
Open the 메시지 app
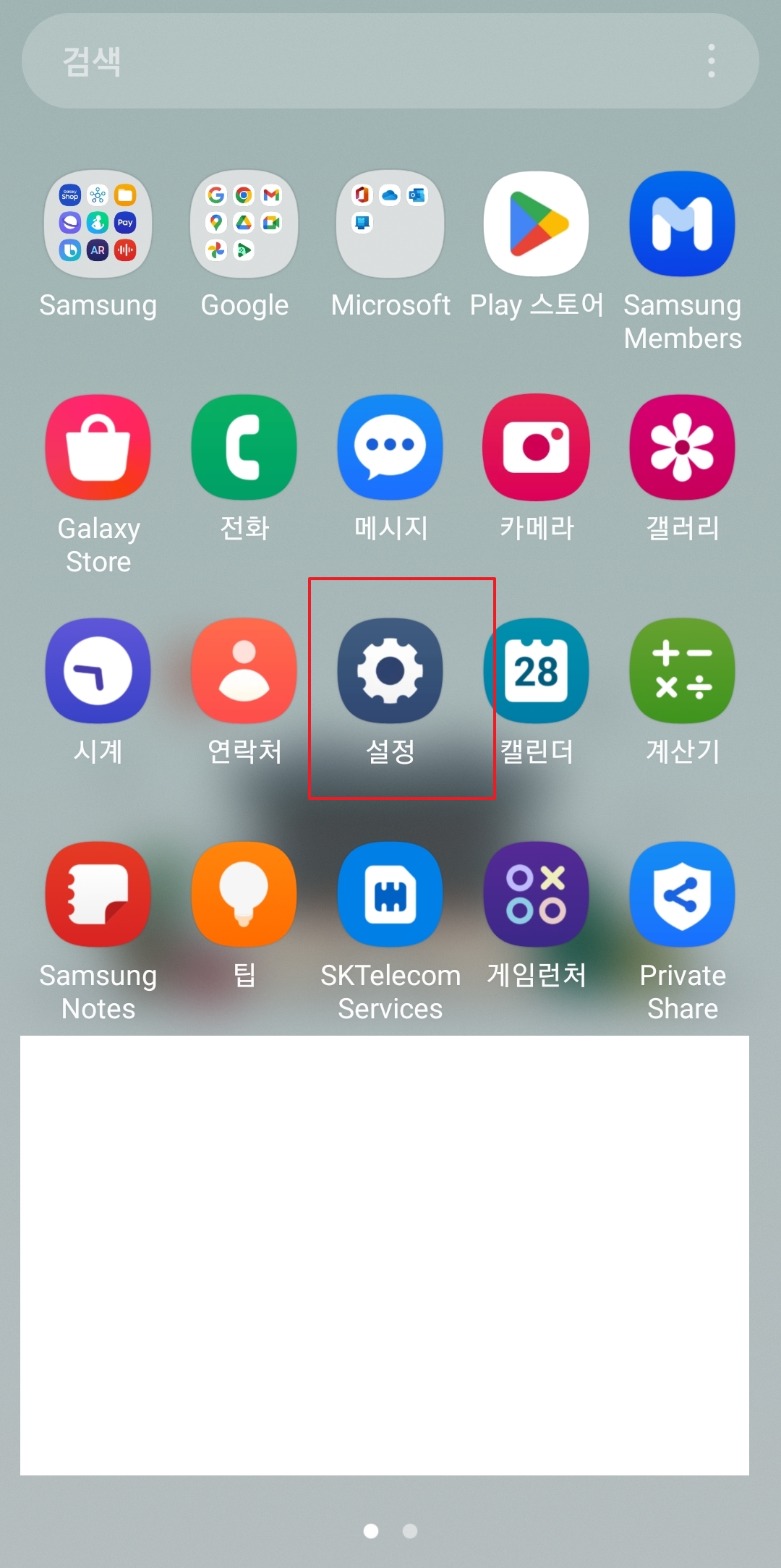click(390, 447)
